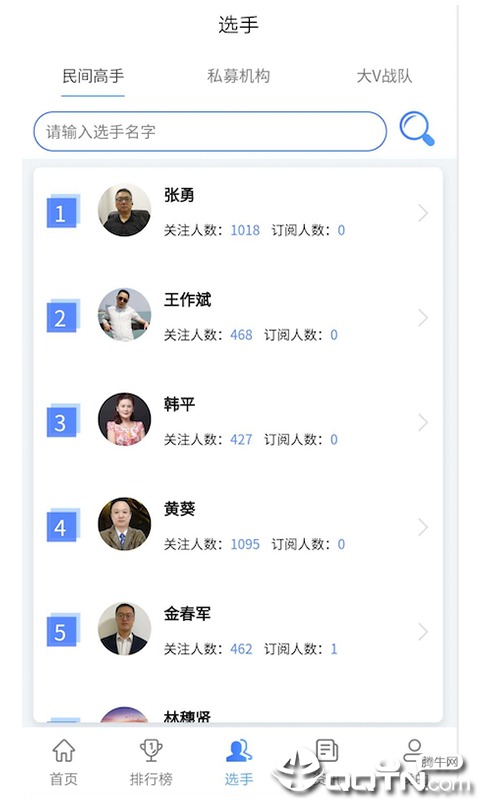The width and height of the screenshot is (480, 800).
Task: Open 张勇's player profile row
Action: coord(238,213)
